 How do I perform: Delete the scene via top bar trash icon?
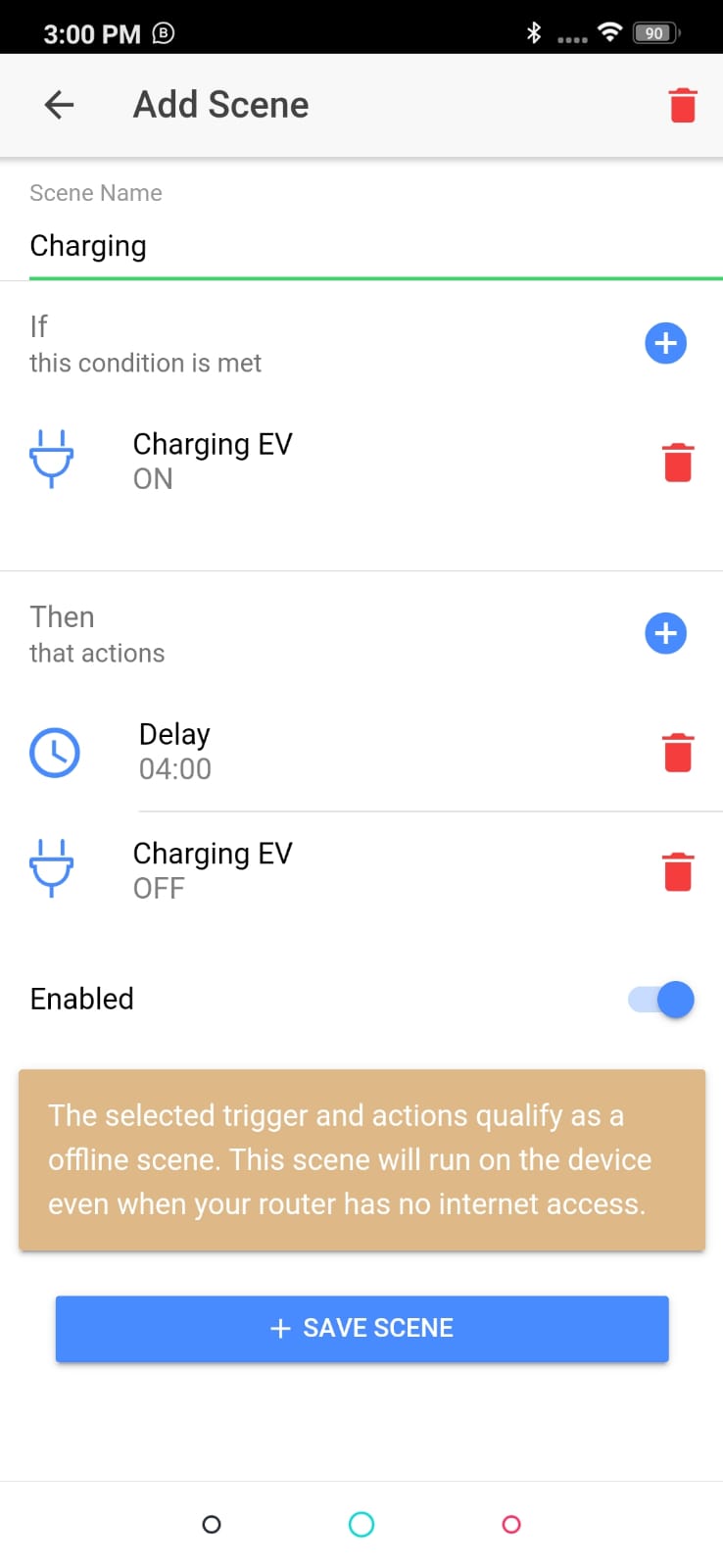point(683,105)
